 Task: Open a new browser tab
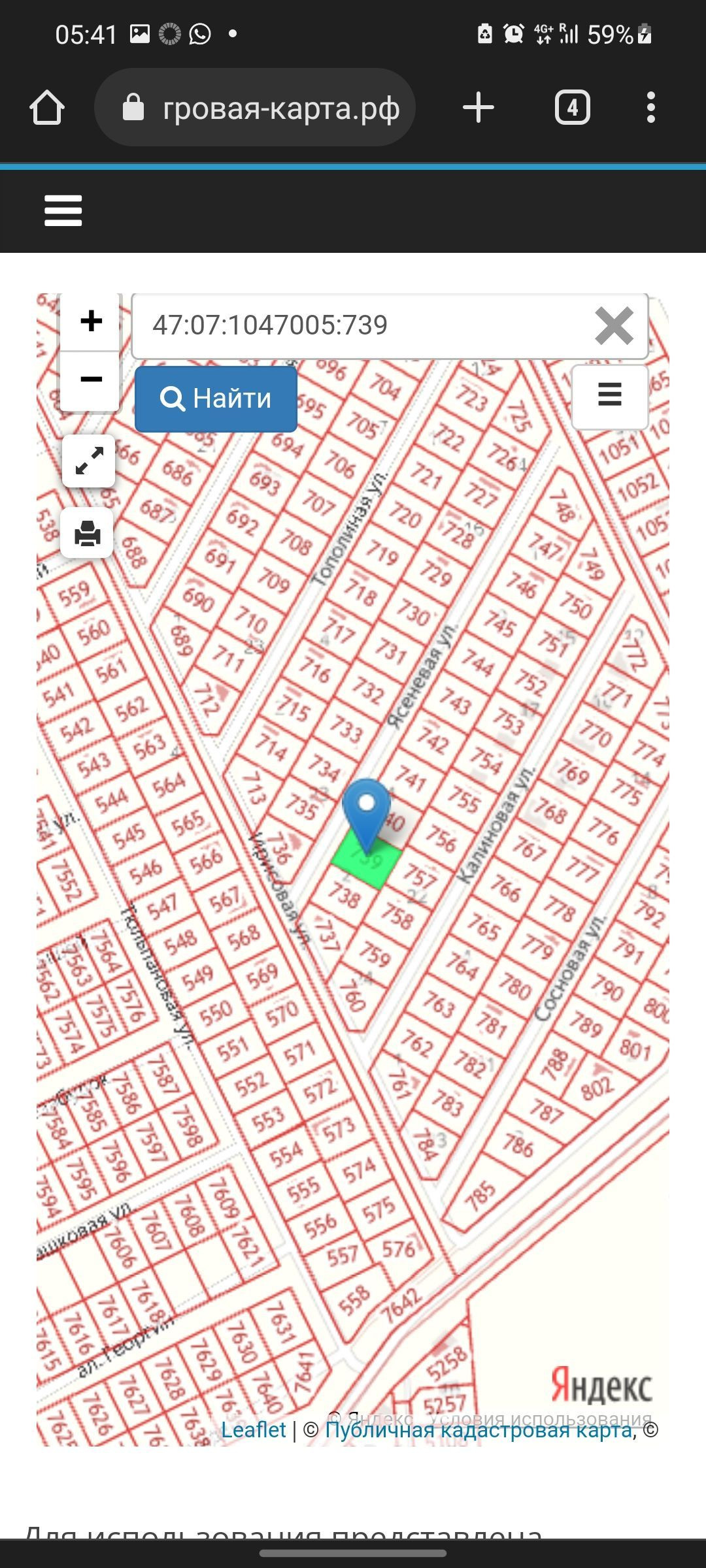point(479,108)
